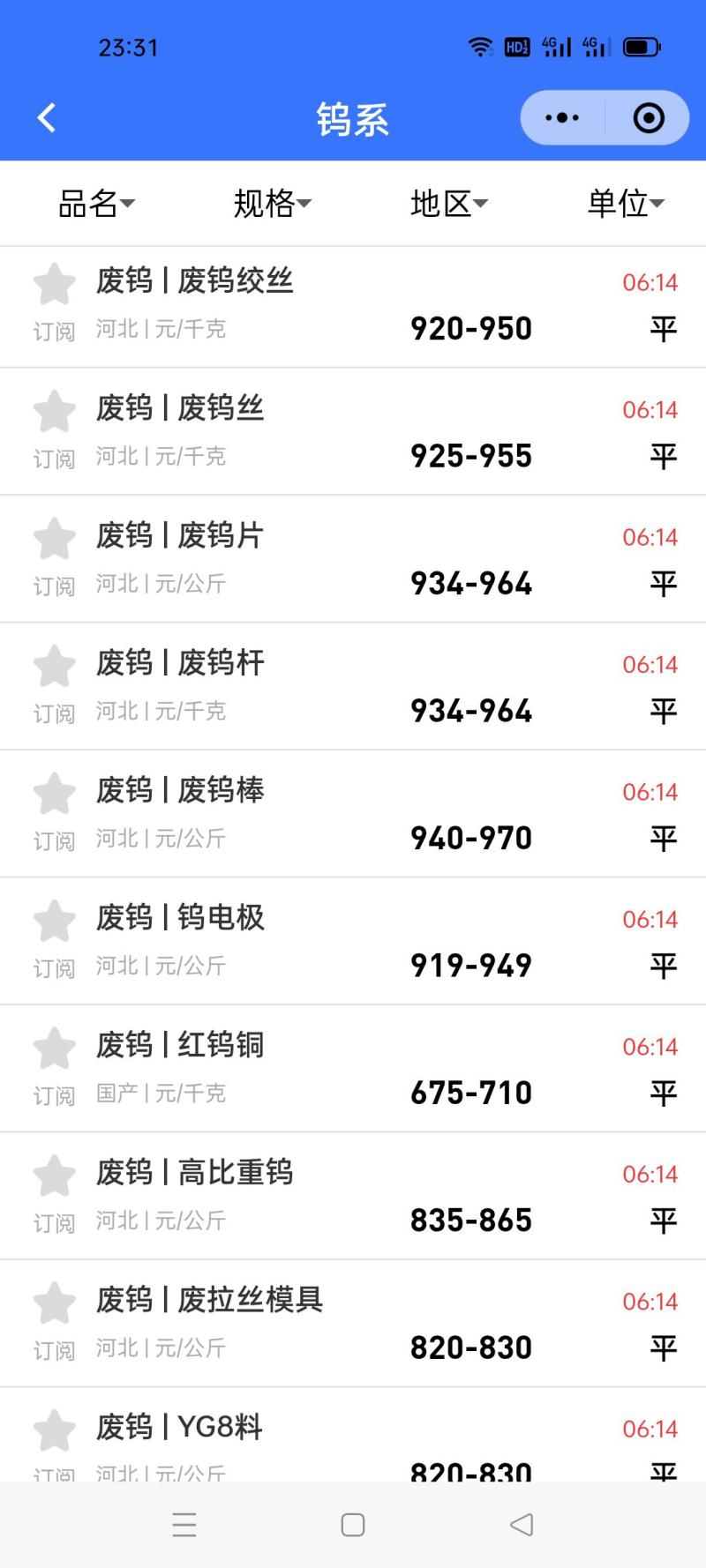Screen dimensions: 706x1568
Task: Open the 红钨铜 price row
Action: tap(353, 1069)
